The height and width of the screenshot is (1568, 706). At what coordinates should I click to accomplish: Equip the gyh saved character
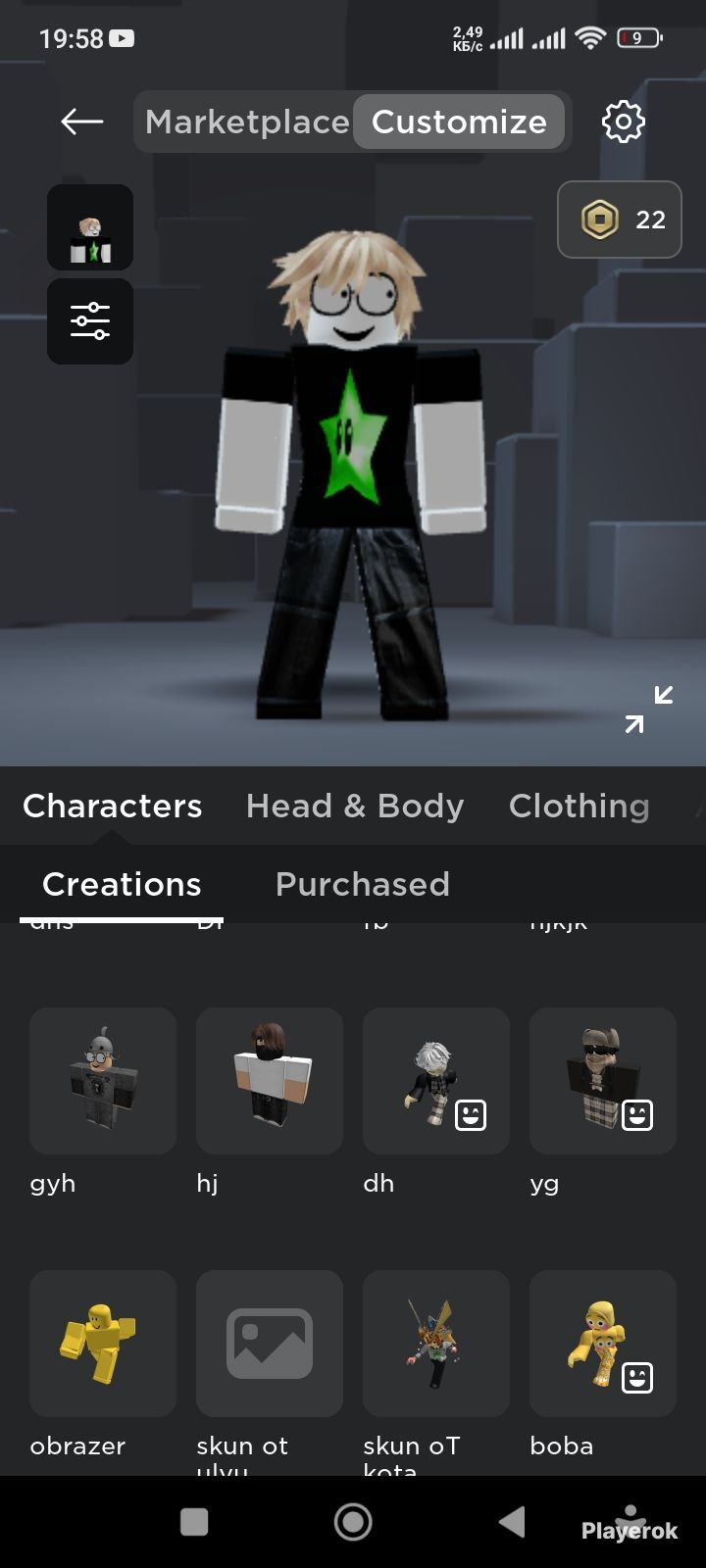click(103, 1081)
